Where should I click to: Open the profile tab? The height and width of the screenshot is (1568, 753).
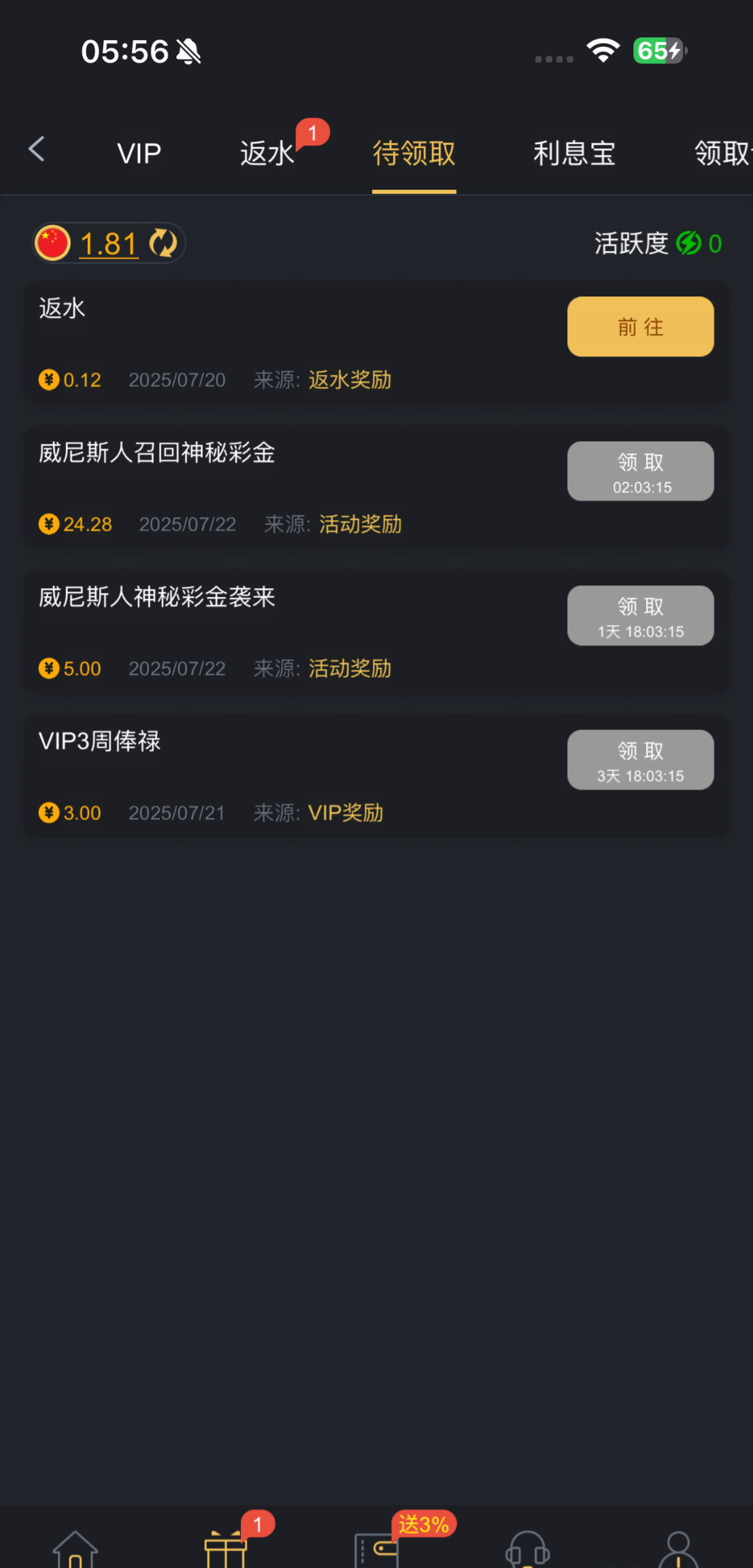[678, 1549]
